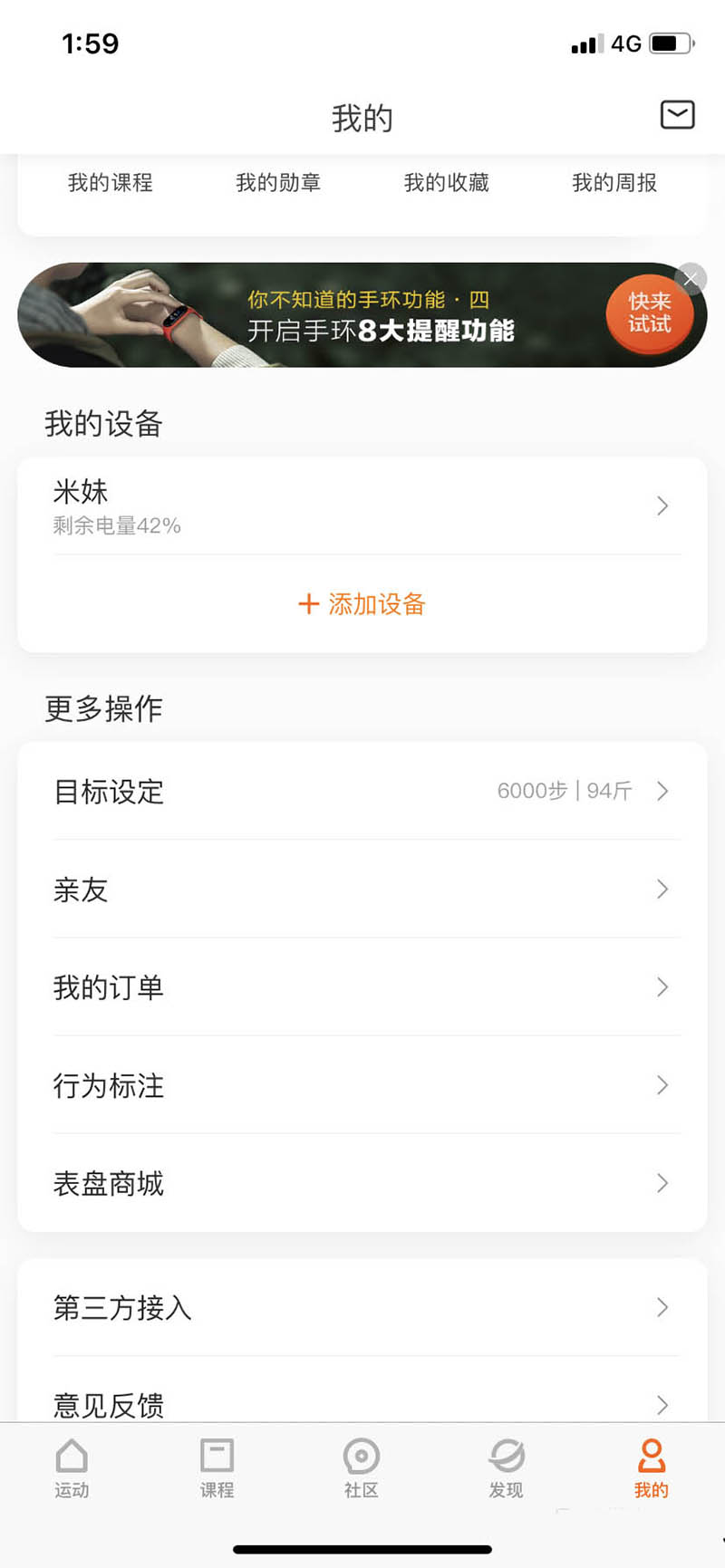The image size is (725, 1568).
Task: Open 我的课程 shortcut
Action: 110,183
